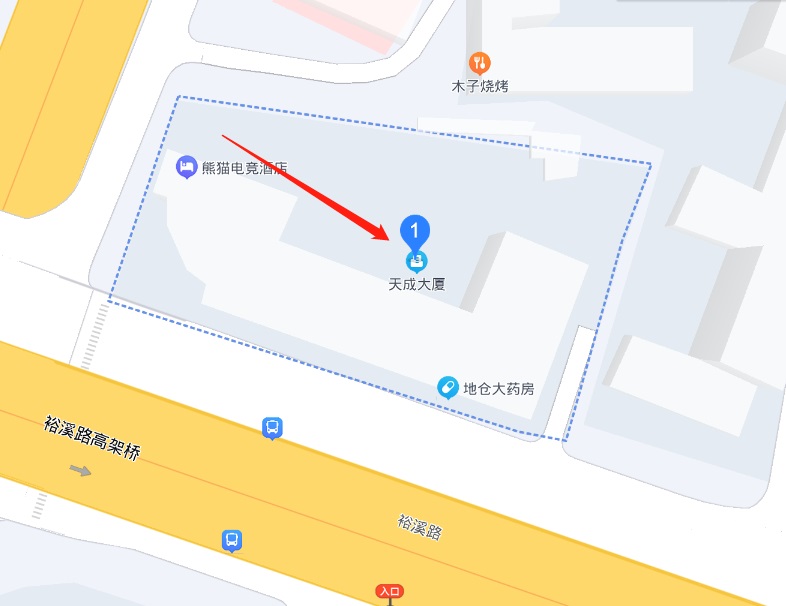This screenshot has width=786, height=606.
Task: Open the 地仓大药房 pharmacy marker
Action: pyautogui.click(x=448, y=387)
